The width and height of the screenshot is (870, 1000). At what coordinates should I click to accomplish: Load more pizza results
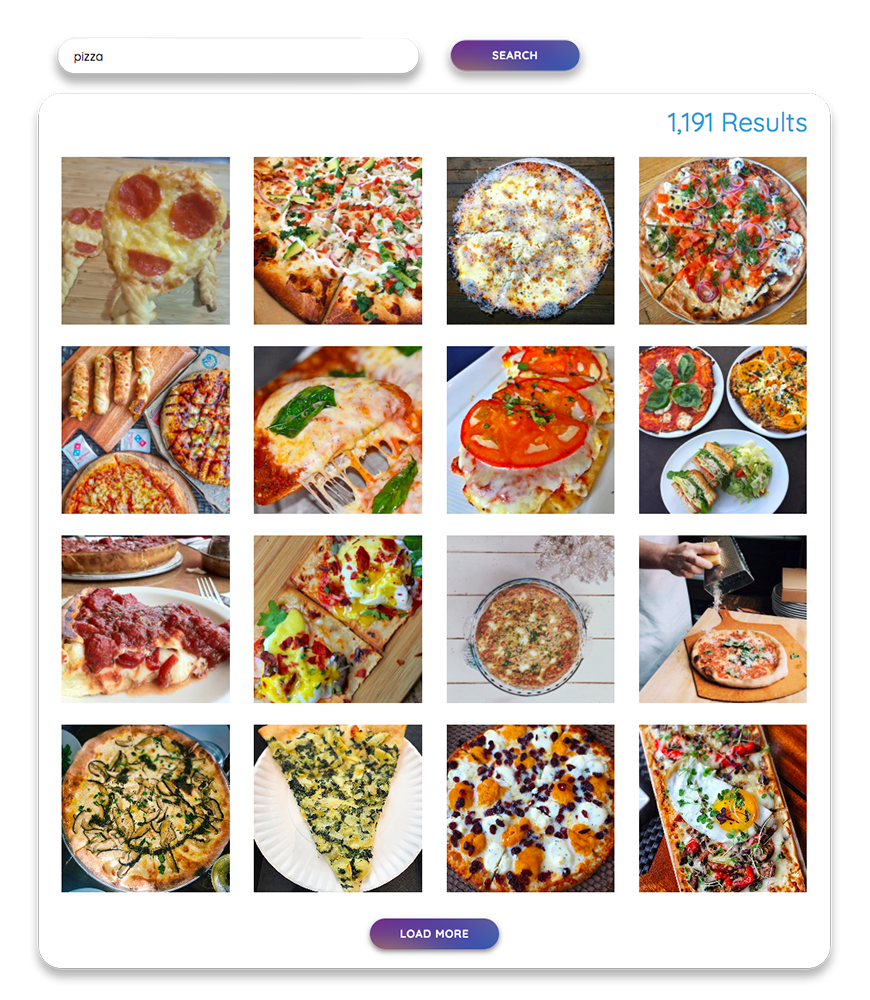click(x=434, y=934)
